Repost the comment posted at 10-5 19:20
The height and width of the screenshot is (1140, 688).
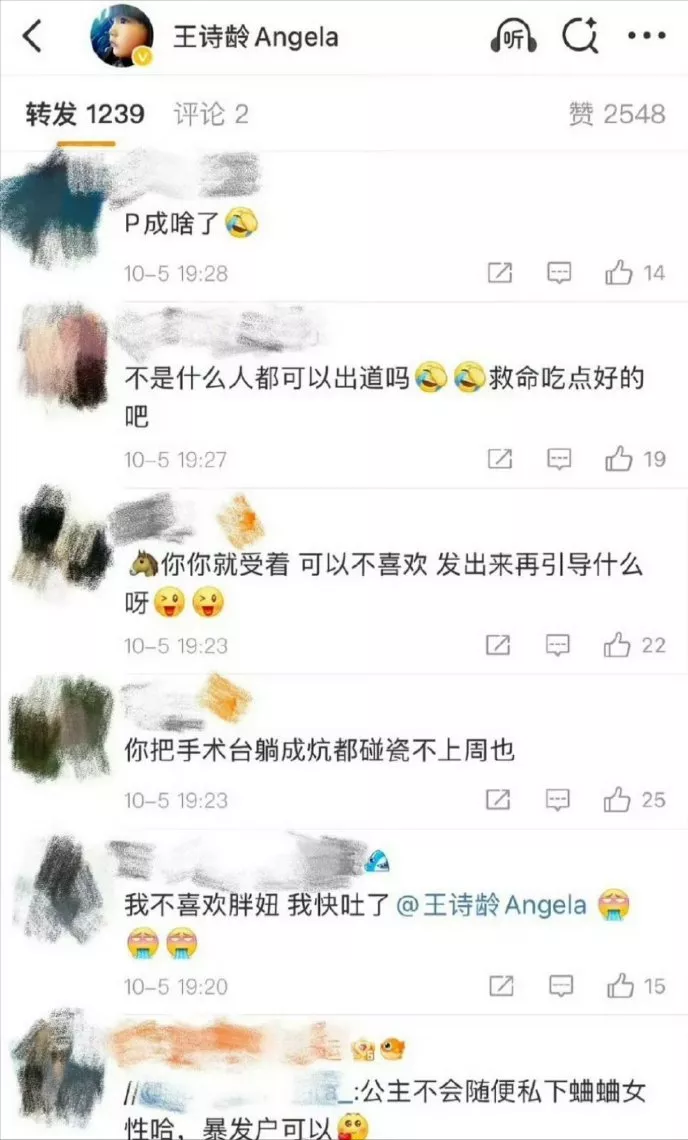click(499, 986)
